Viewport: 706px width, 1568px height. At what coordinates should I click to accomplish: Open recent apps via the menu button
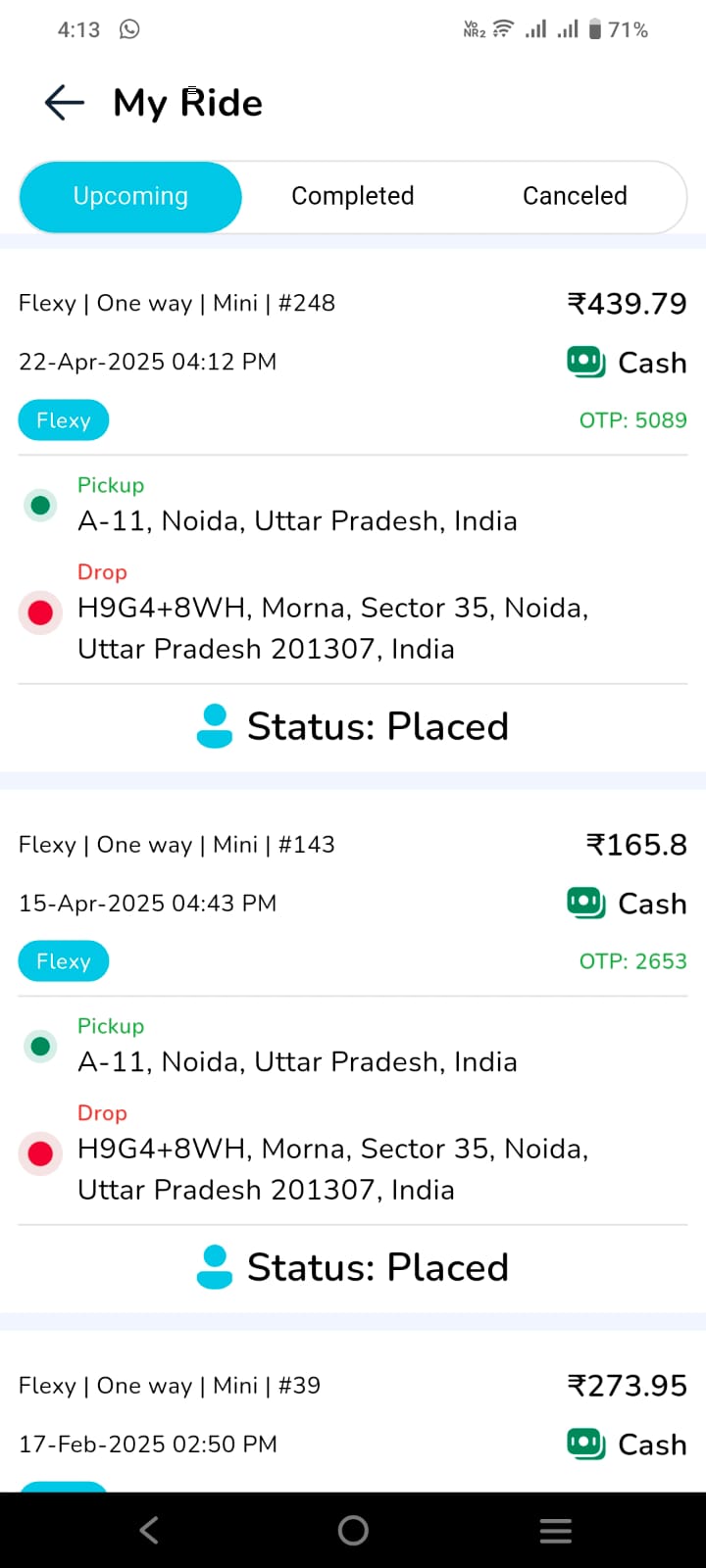(555, 1529)
